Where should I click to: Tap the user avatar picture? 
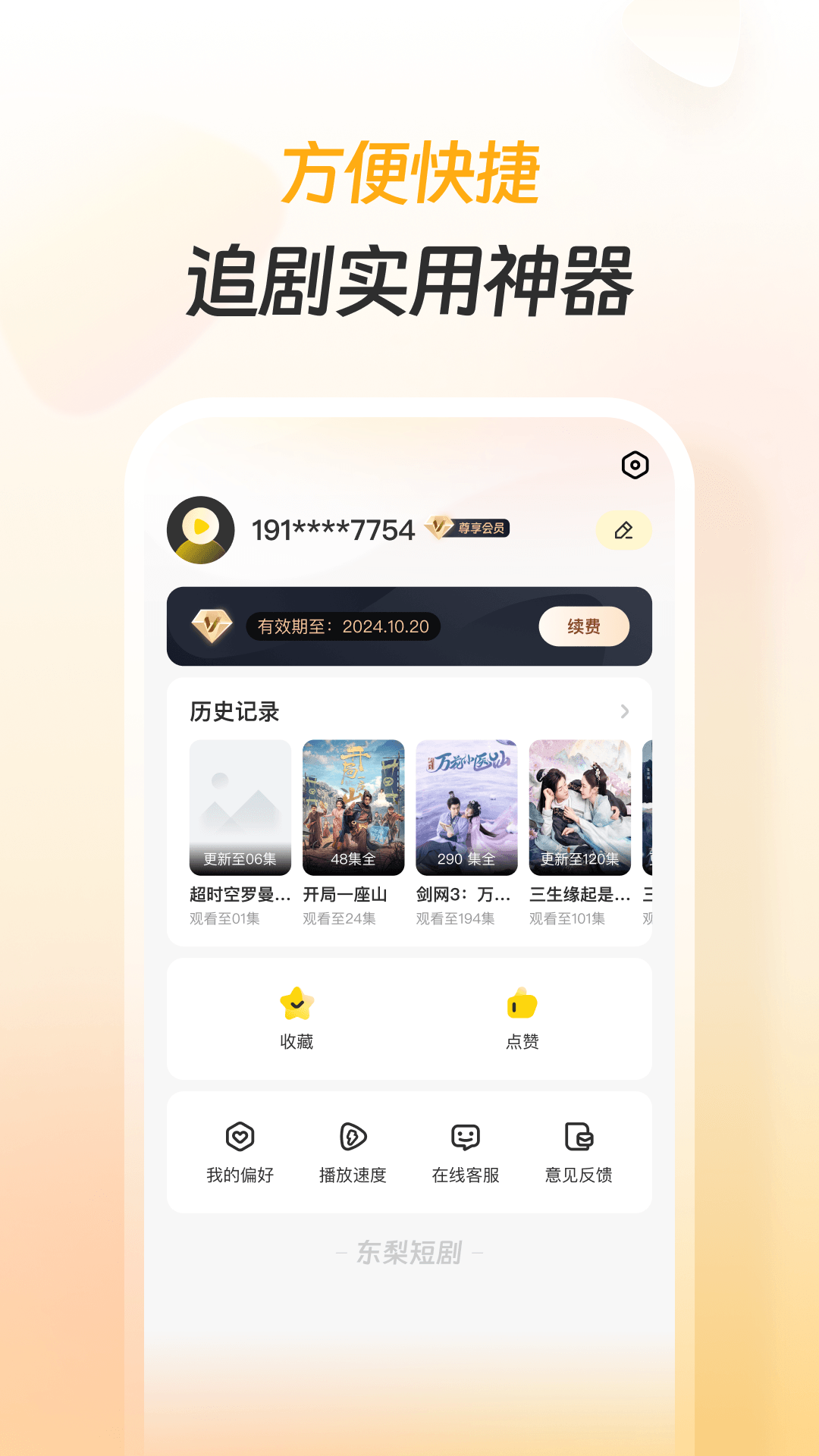[199, 531]
